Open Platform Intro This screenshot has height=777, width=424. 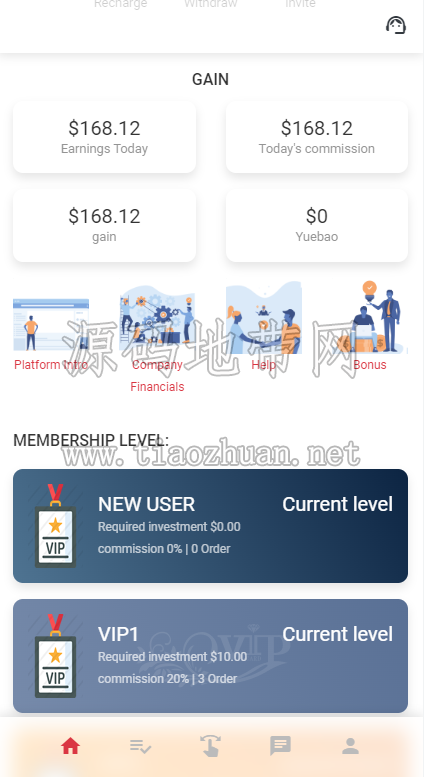tap(51, 334)
